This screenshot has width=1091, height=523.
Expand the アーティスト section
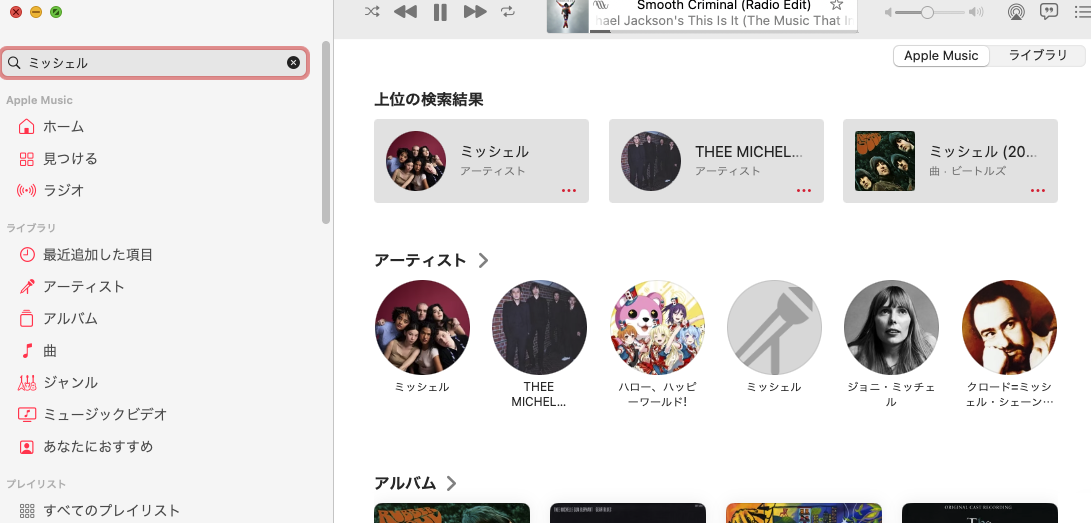(x=483, y=260)
